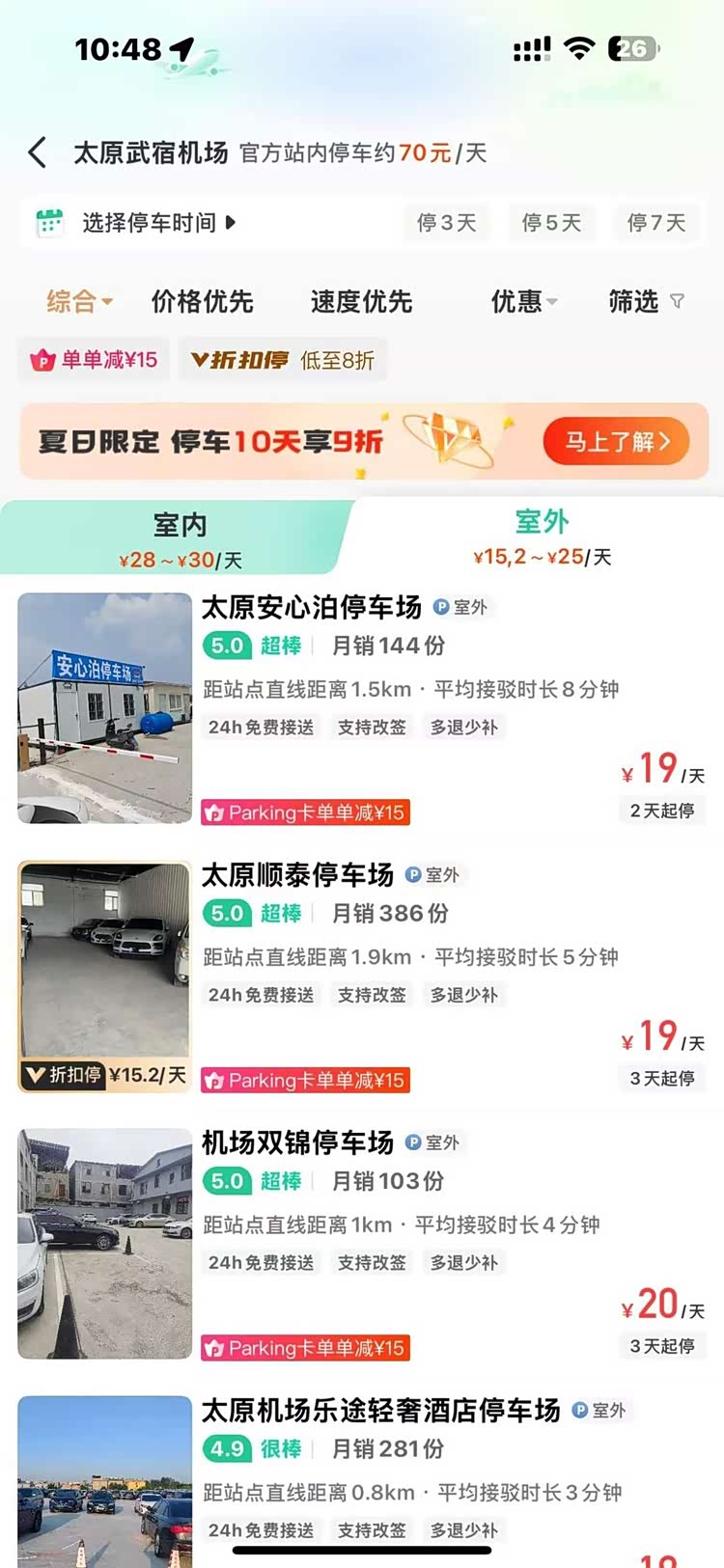Switch to the 室内 parking tab
724x1568 pixels.
point(180,537)
